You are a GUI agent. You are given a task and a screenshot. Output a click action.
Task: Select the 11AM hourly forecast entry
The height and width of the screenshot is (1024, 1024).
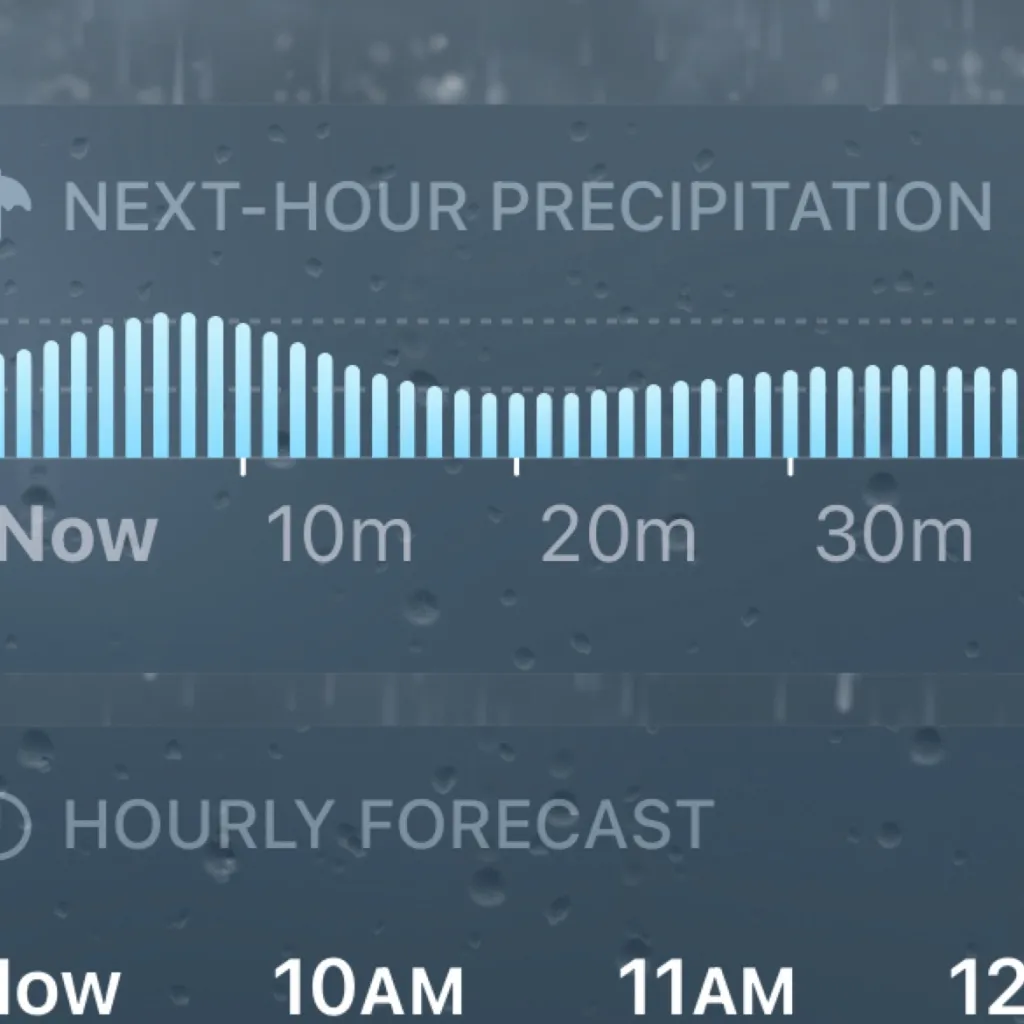coord(705,988)
